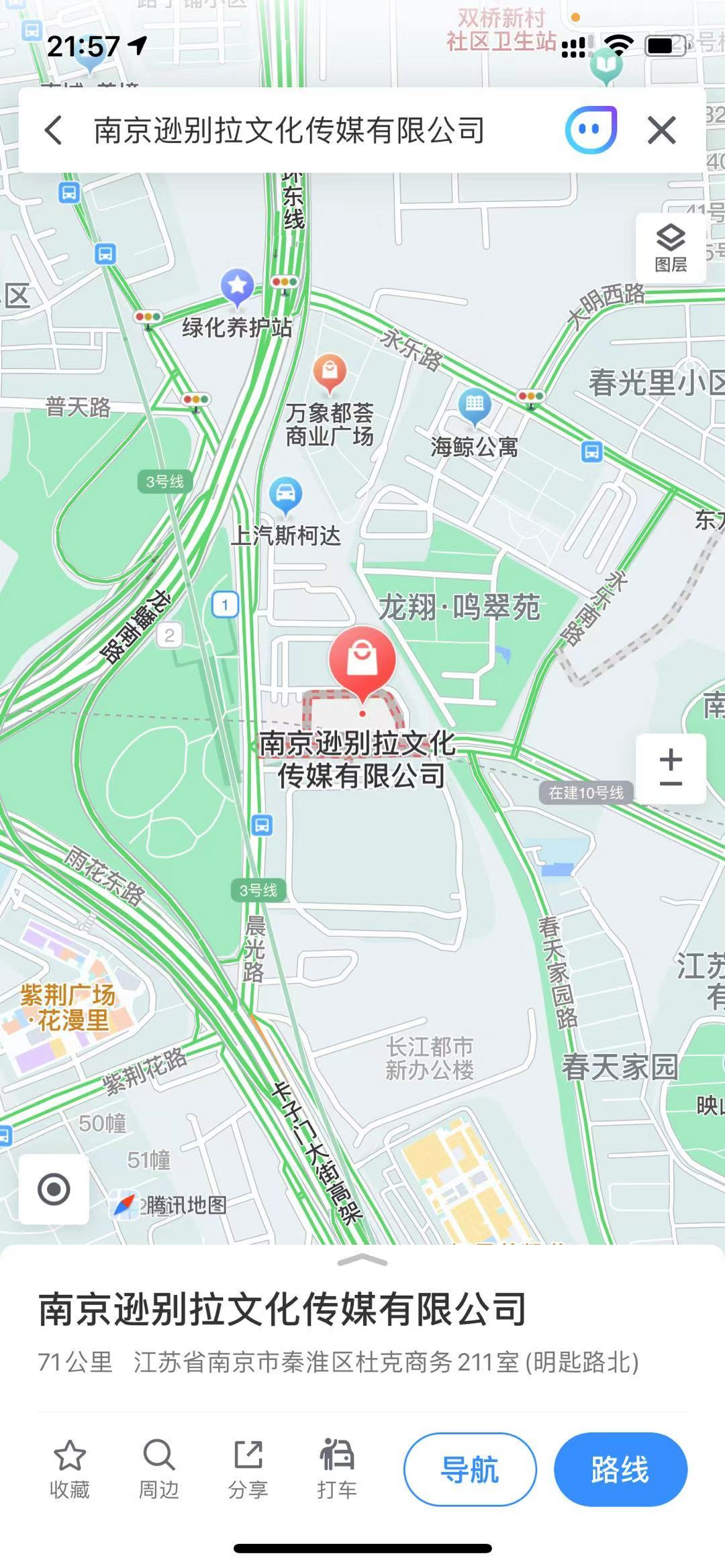Open the 图层 map layers panel
The height and width of the screenshot is (1568, 725).
point(671,248)
